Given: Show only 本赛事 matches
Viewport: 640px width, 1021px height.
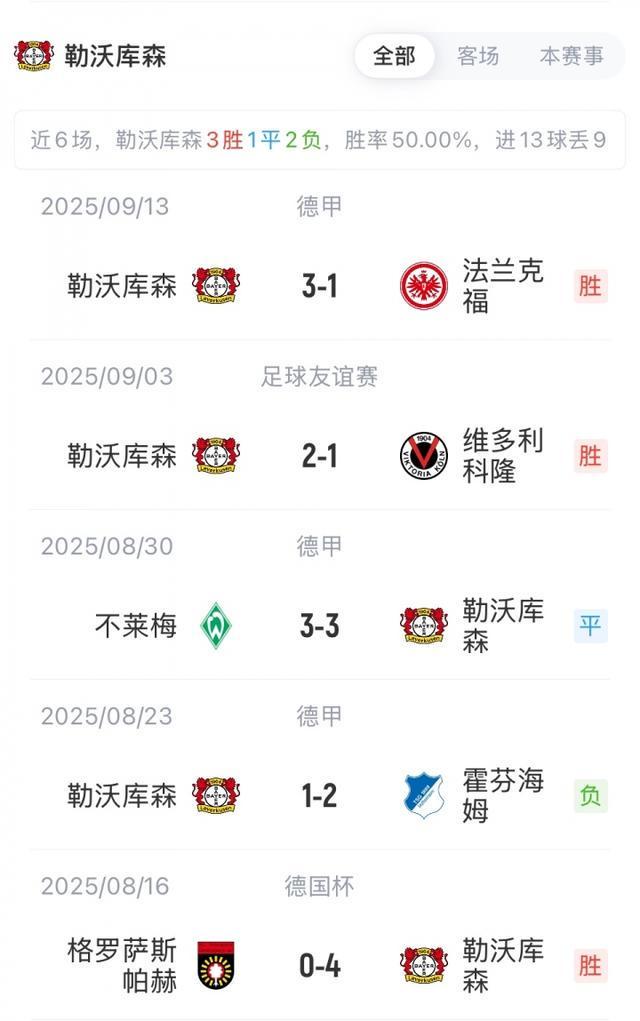Looking at the screenshot, I should coord(571,57).
